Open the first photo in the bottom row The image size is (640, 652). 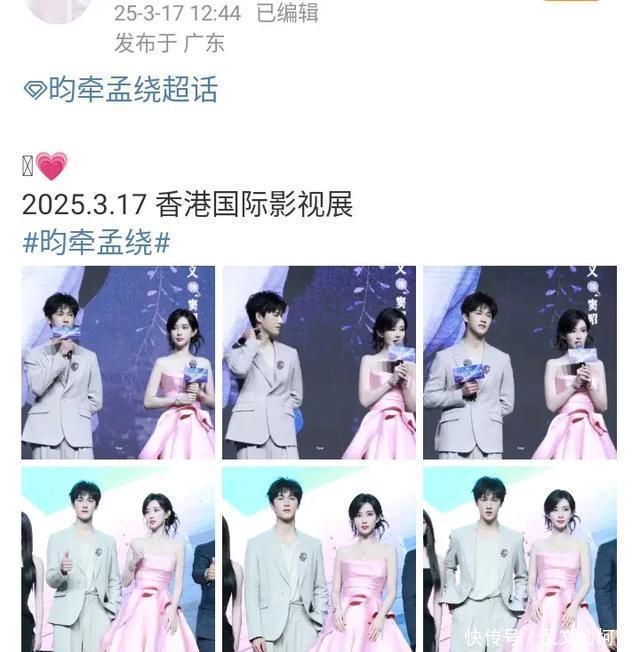point(118,558)
